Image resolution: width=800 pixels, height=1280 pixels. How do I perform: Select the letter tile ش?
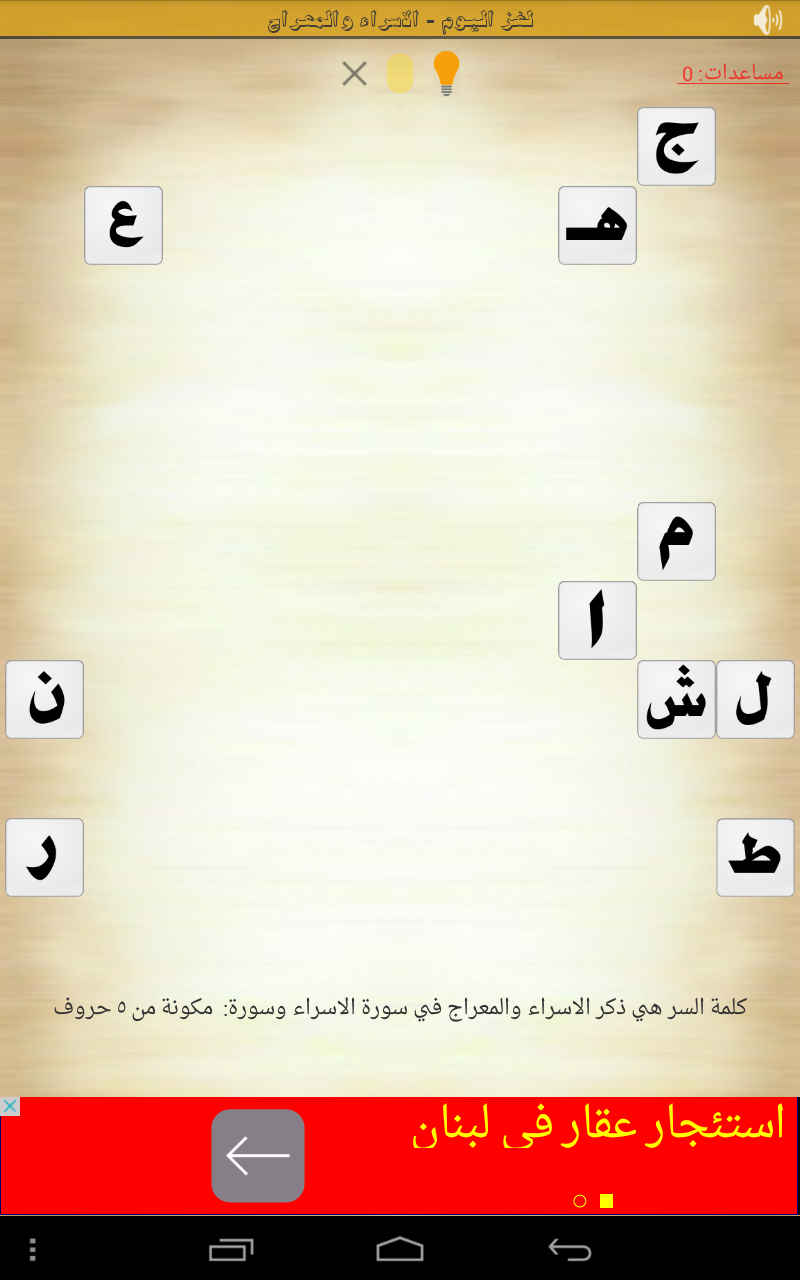coord(676,699)
